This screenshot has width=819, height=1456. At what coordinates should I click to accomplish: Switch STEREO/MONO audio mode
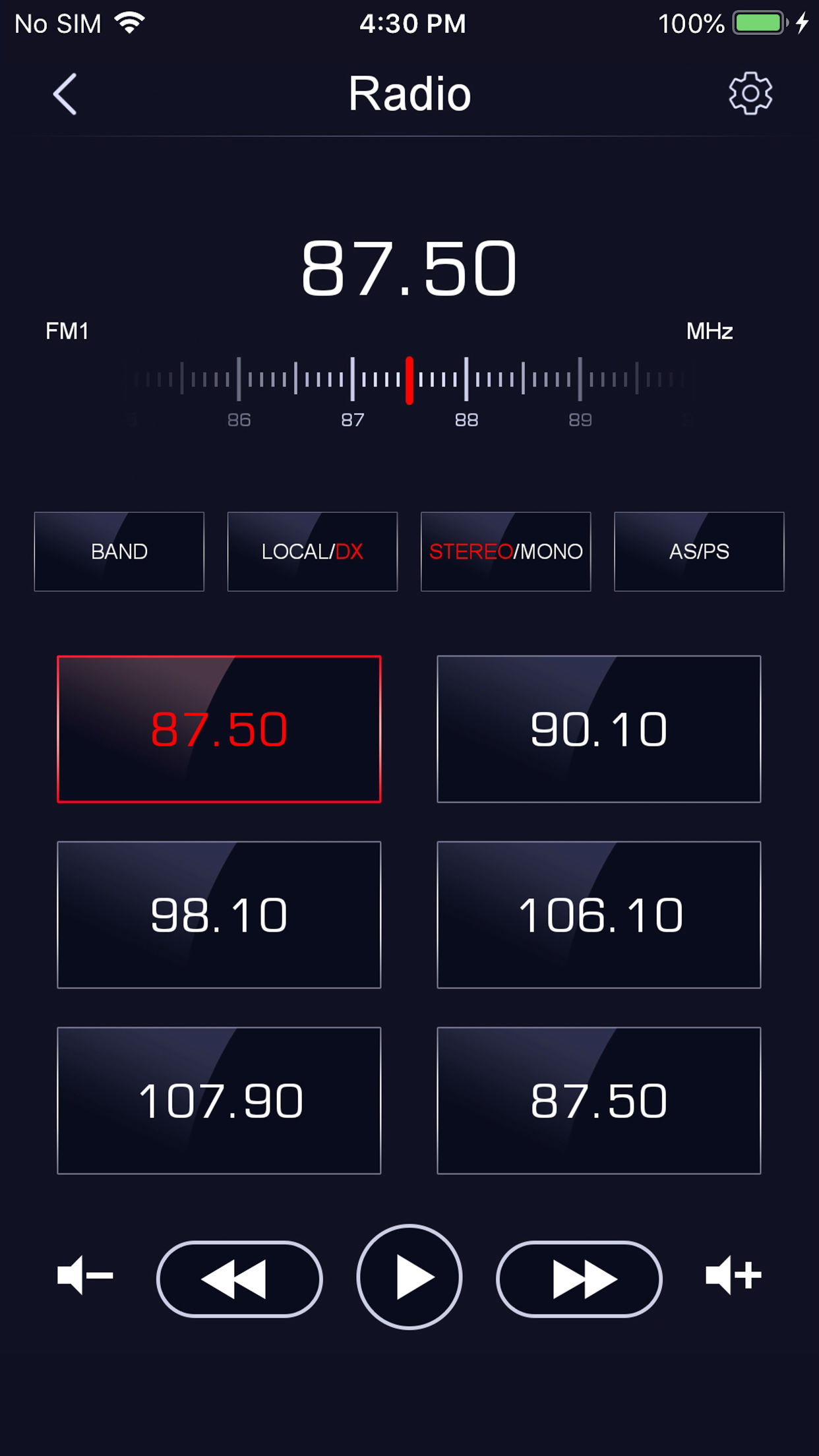point(505,552)
